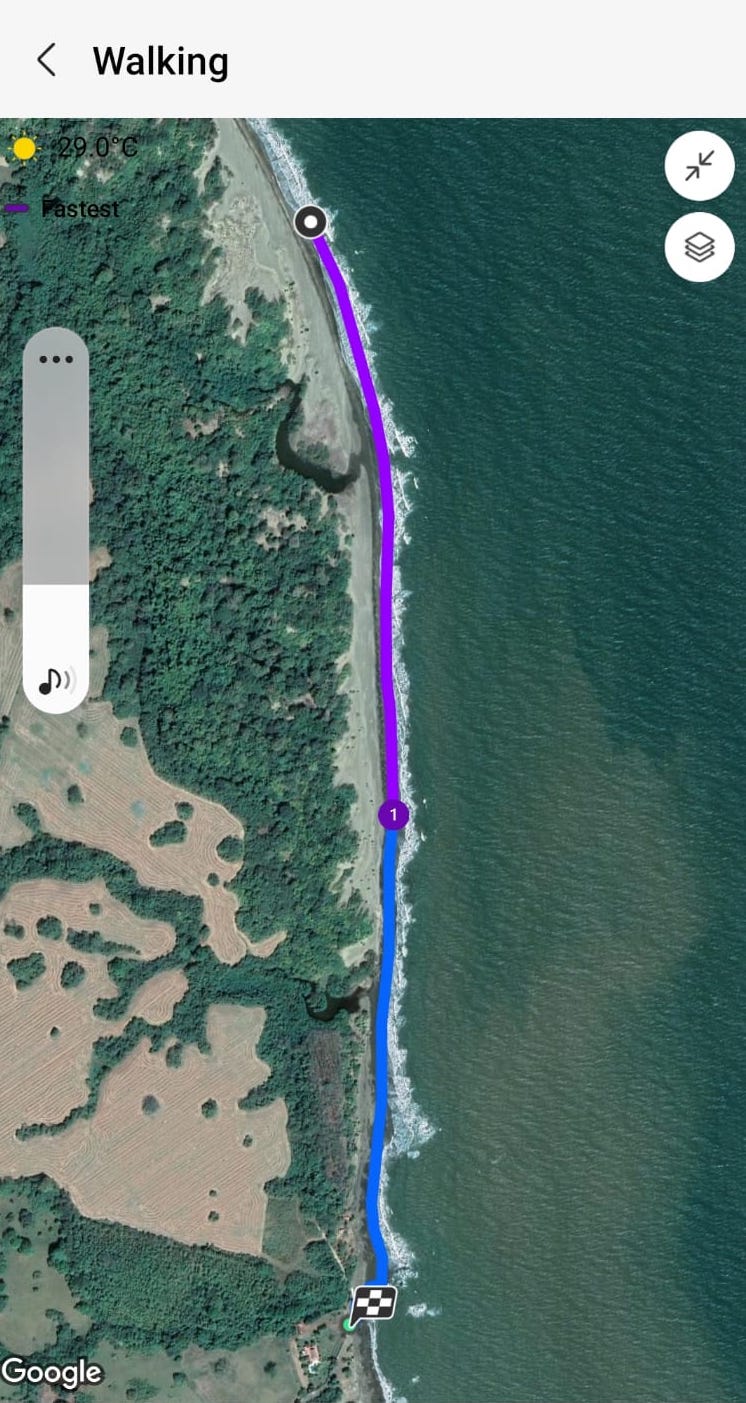This screenshot has width=746, height=1403.
Task: Tap kilometer 1 marker on route
Action: [x=393, y=815]
